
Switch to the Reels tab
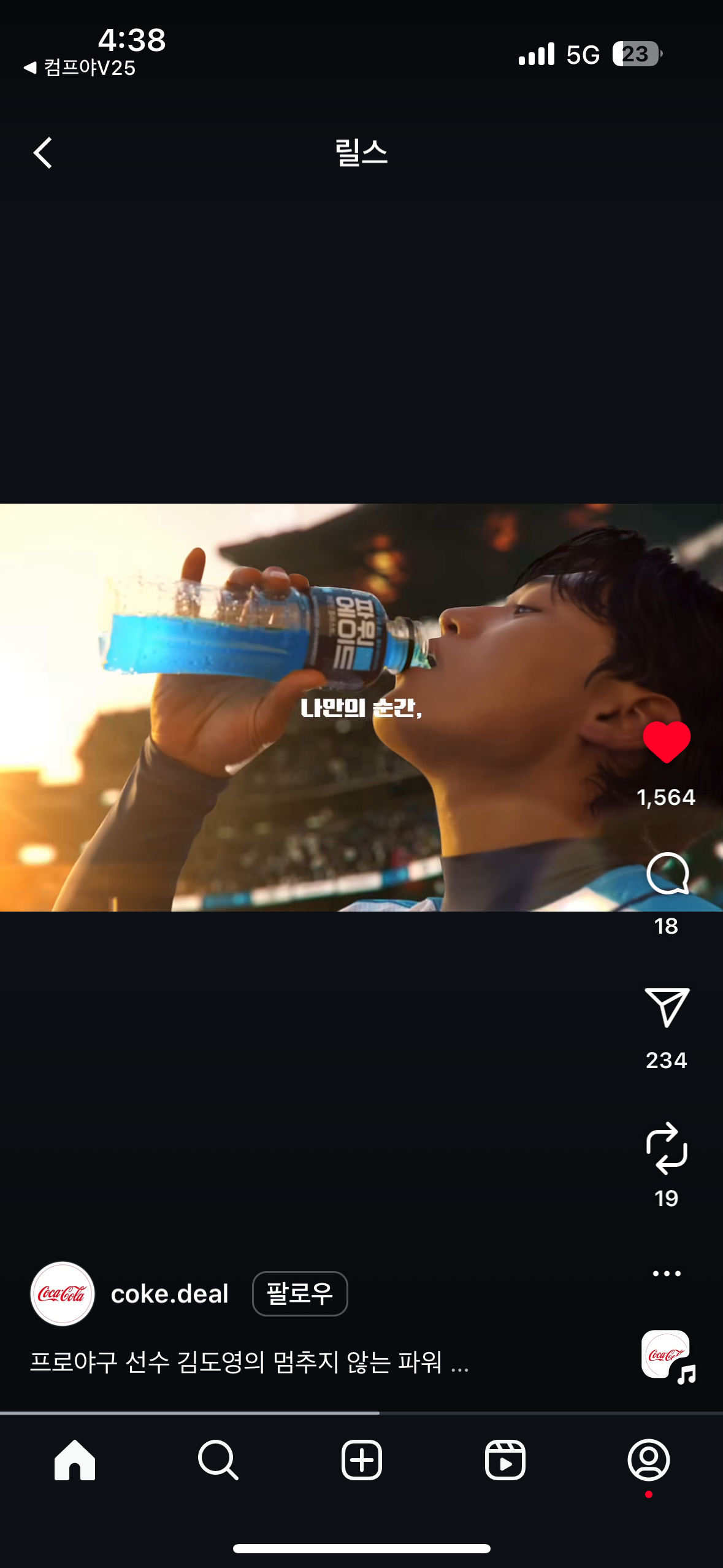[505, 1460]
